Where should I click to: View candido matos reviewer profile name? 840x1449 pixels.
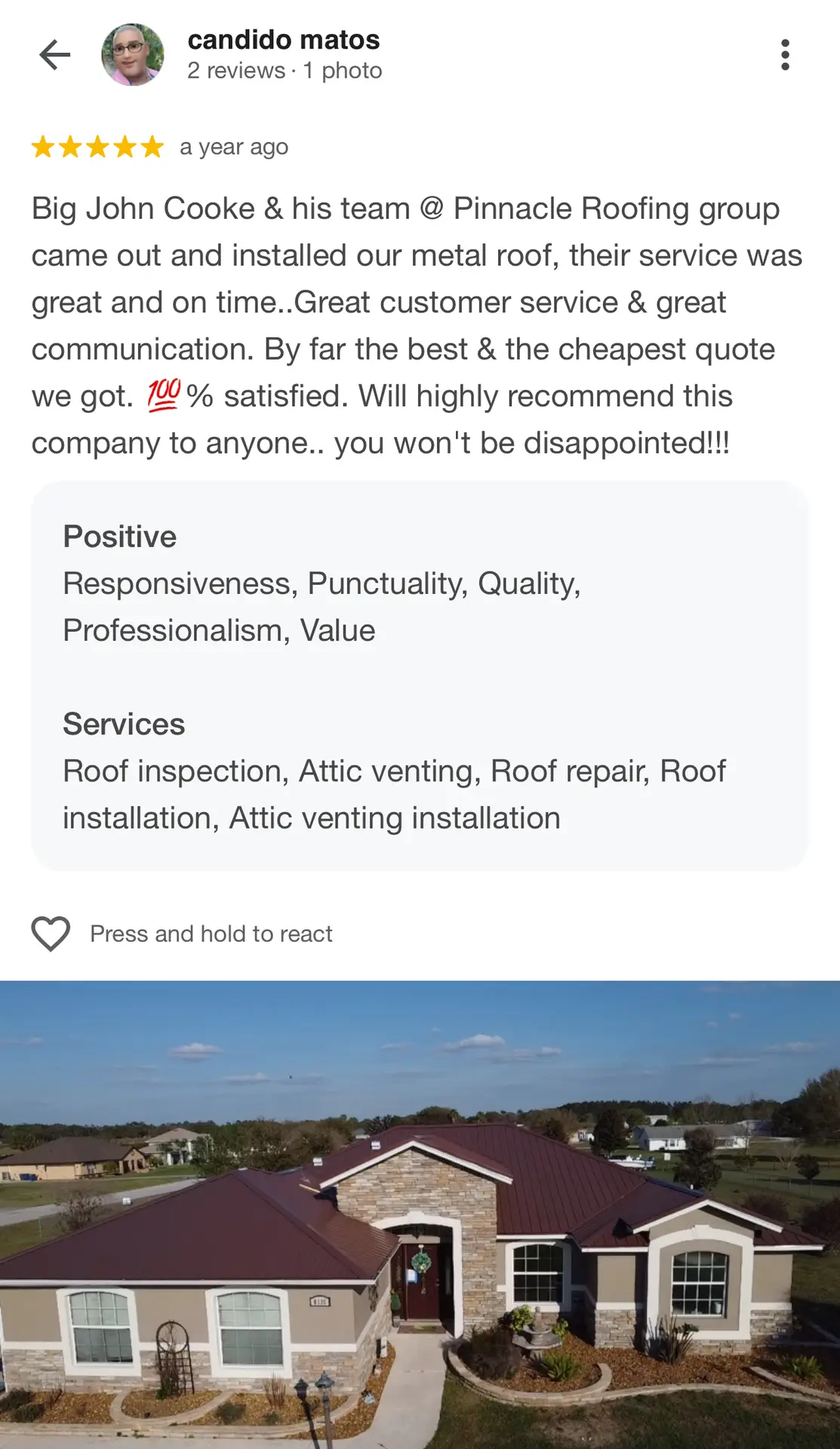pos(284,39)
